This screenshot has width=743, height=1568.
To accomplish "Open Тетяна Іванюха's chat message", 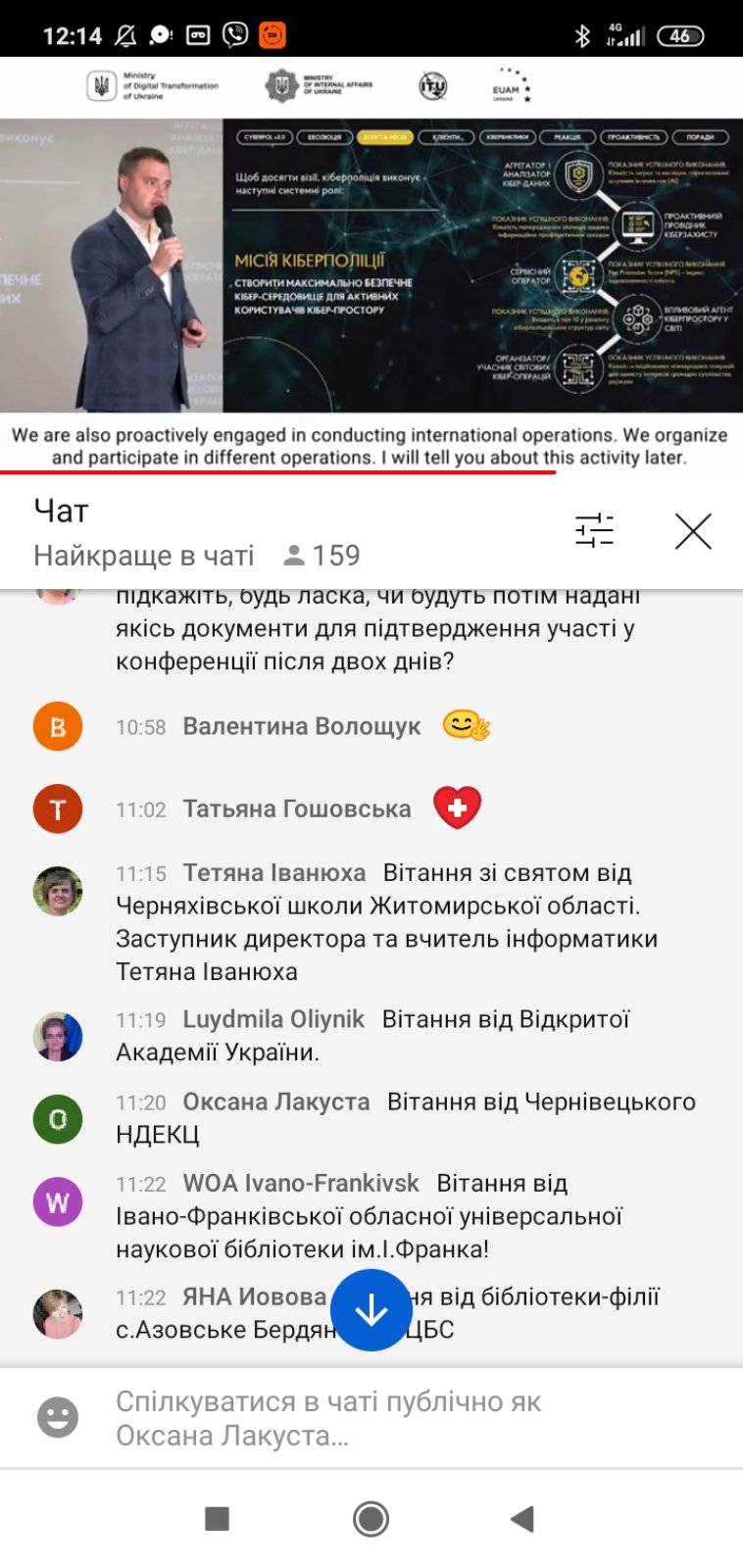I will (x=386, y=921).
